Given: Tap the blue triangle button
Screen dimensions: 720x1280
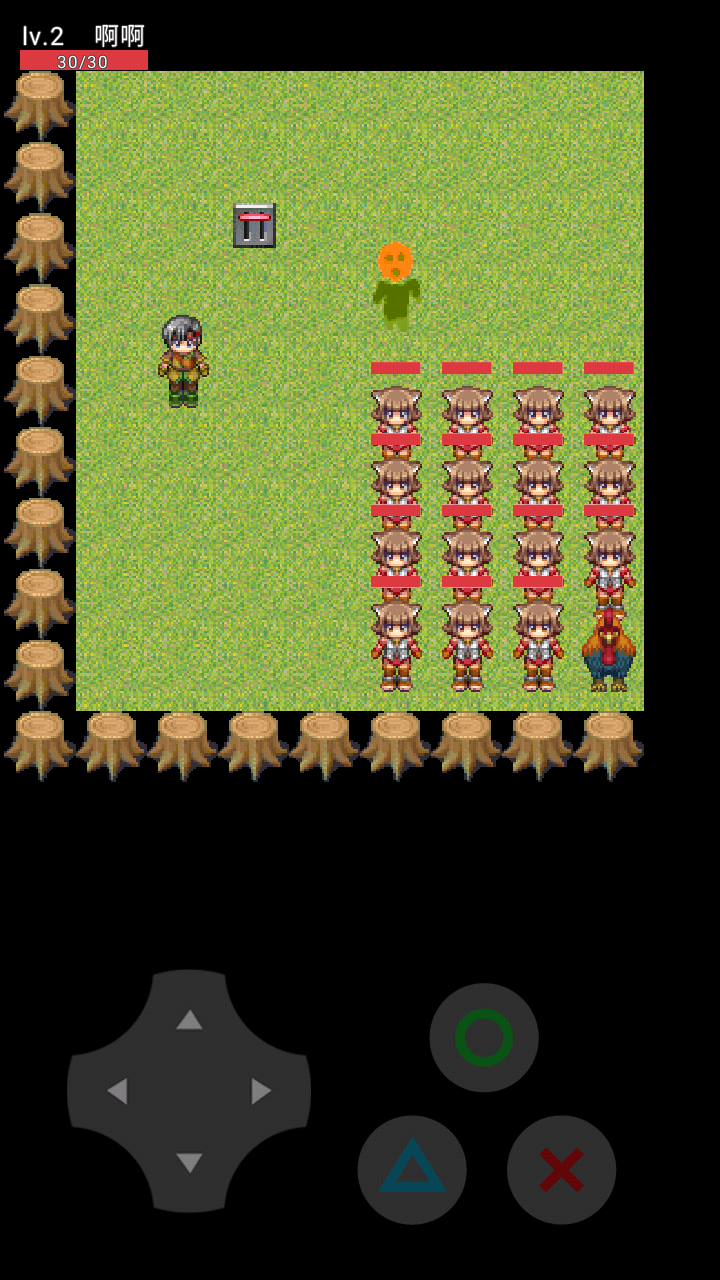Looking at the screenshot, I should click(412, 1169).
